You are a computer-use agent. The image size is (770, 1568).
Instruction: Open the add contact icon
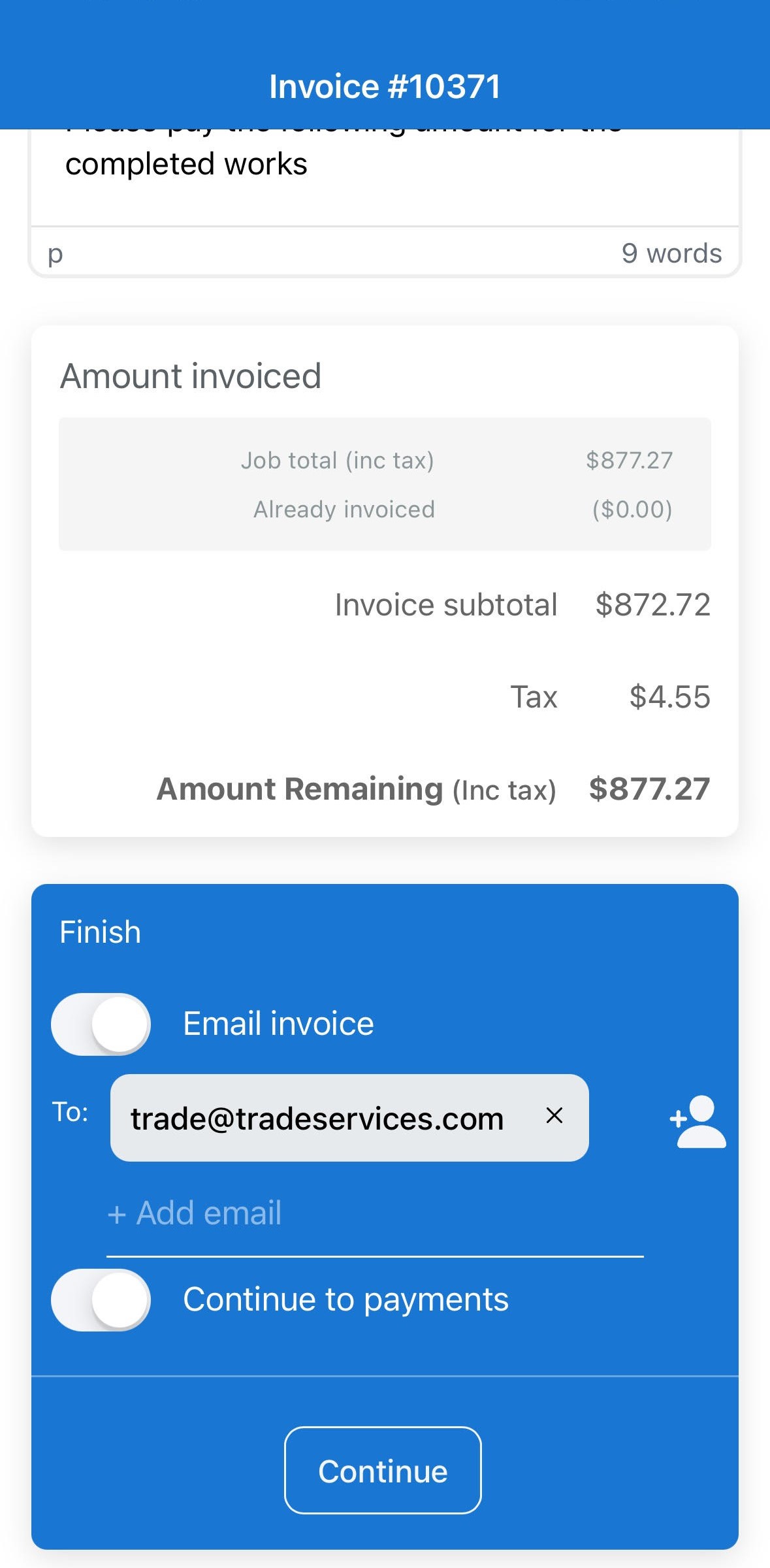[698, 1121]
